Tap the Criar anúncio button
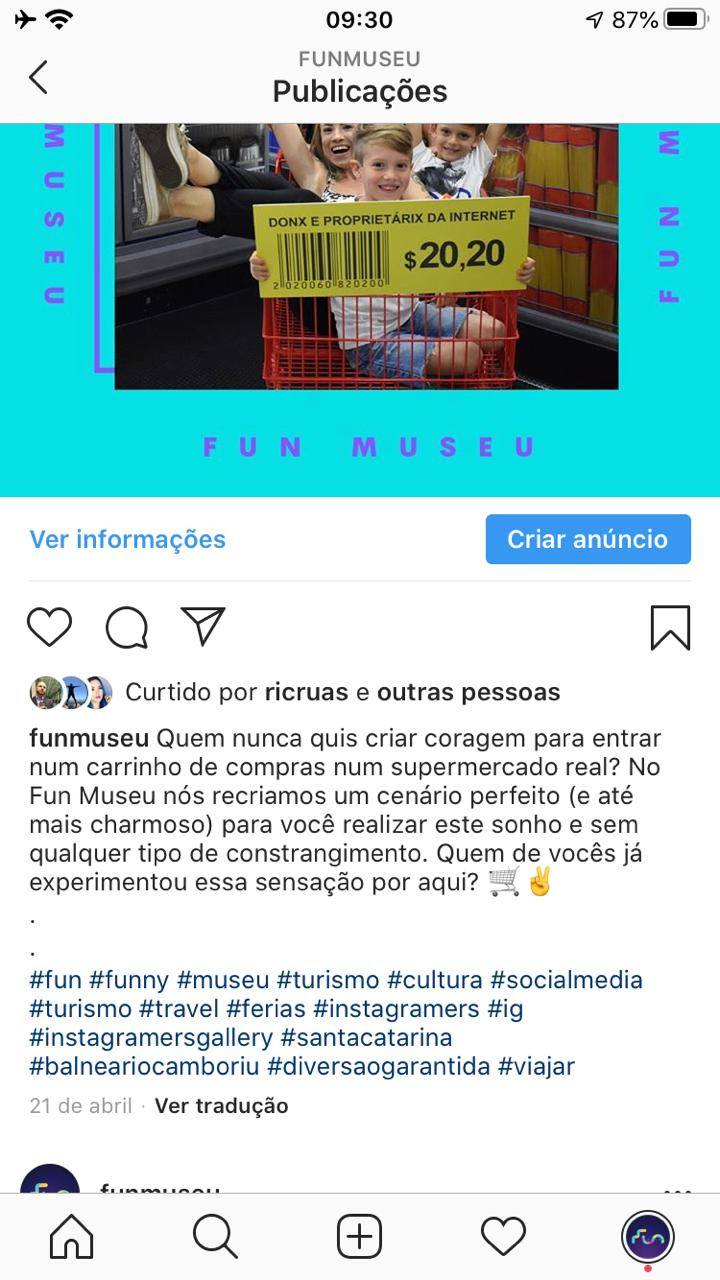The width and height of the screenshot is (720, 1280). point(588,539)
